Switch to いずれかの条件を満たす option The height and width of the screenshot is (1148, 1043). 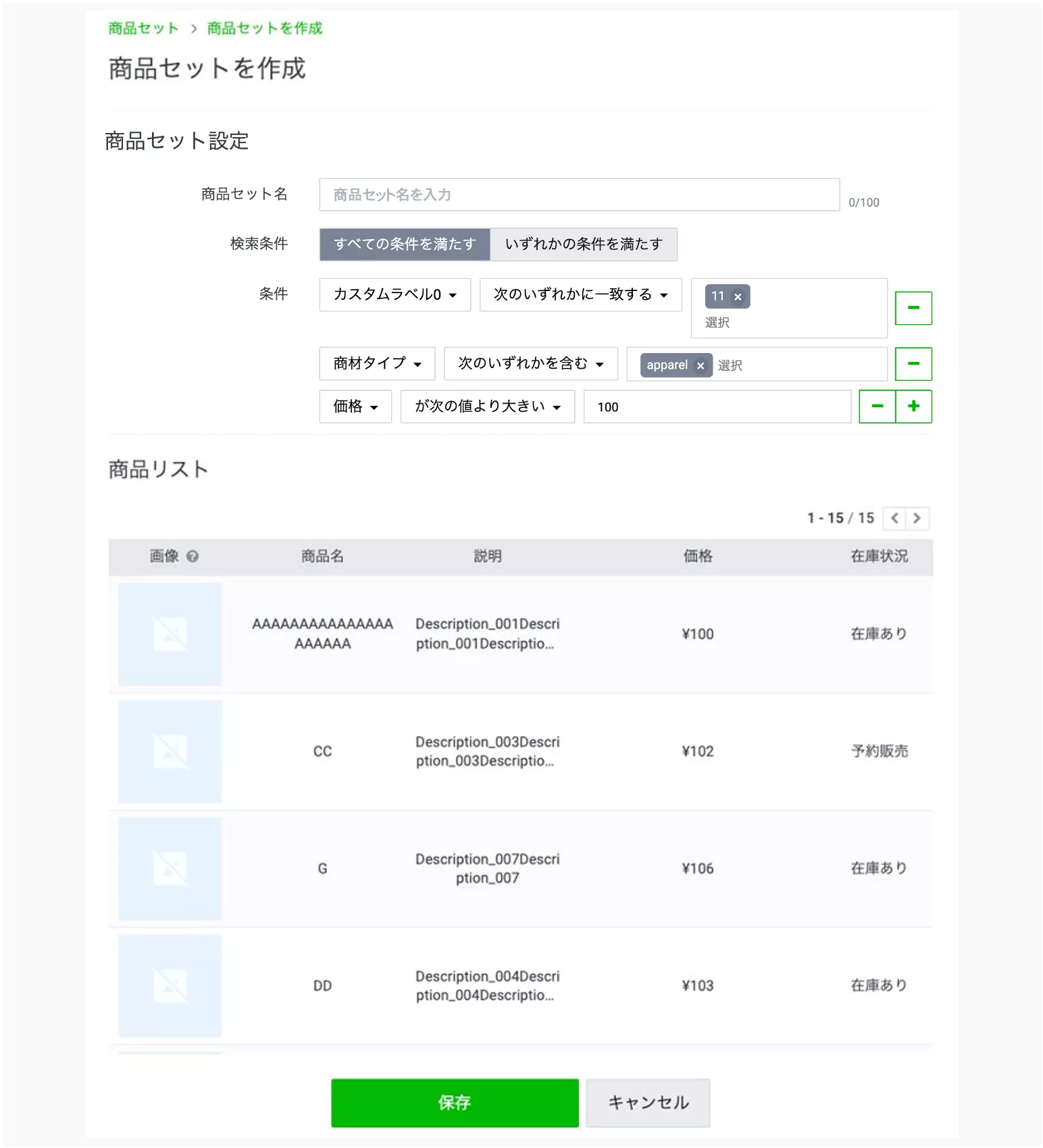click(x=584, y=244)
